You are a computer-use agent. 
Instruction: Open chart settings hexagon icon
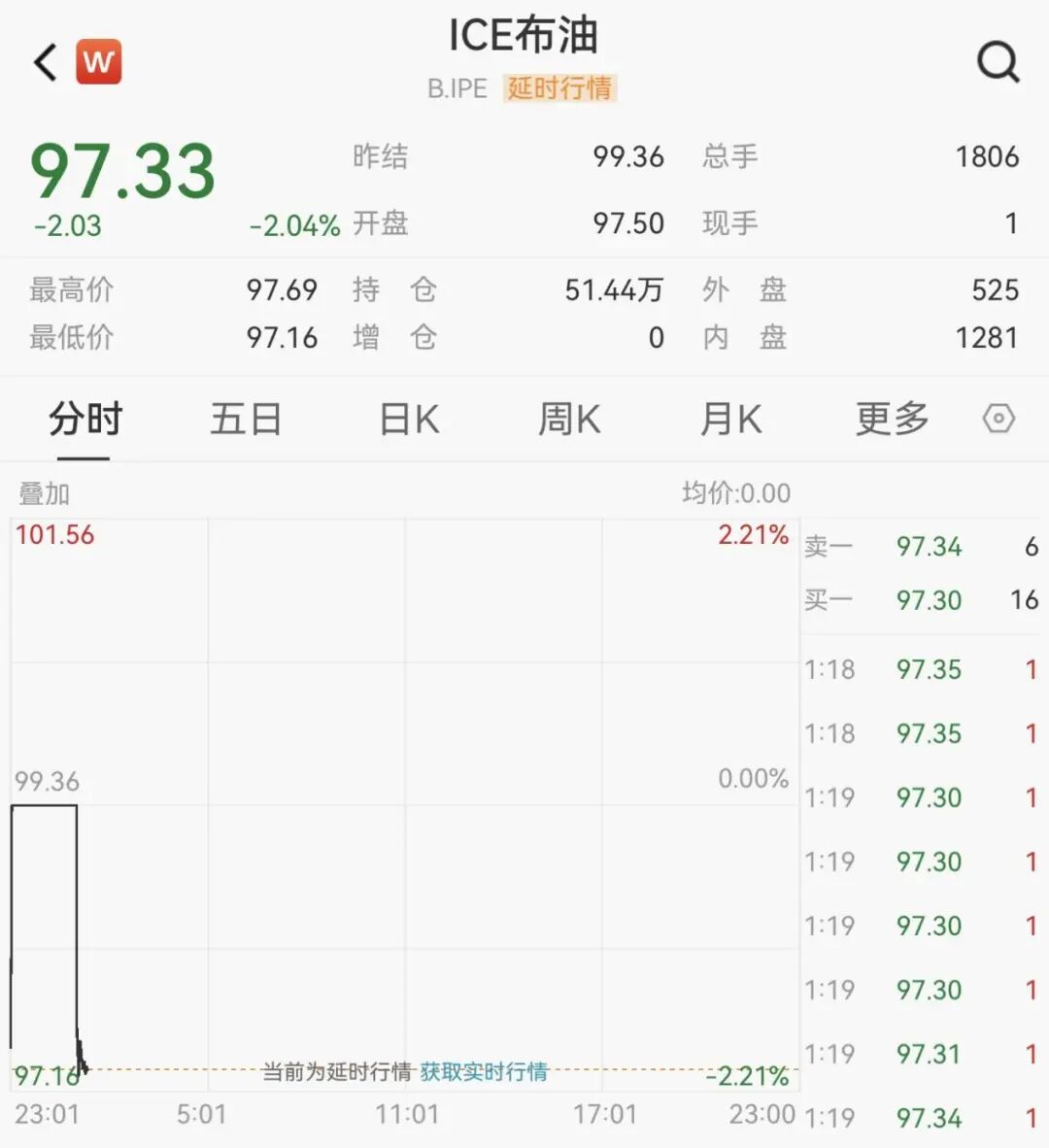tap(998, 419)
